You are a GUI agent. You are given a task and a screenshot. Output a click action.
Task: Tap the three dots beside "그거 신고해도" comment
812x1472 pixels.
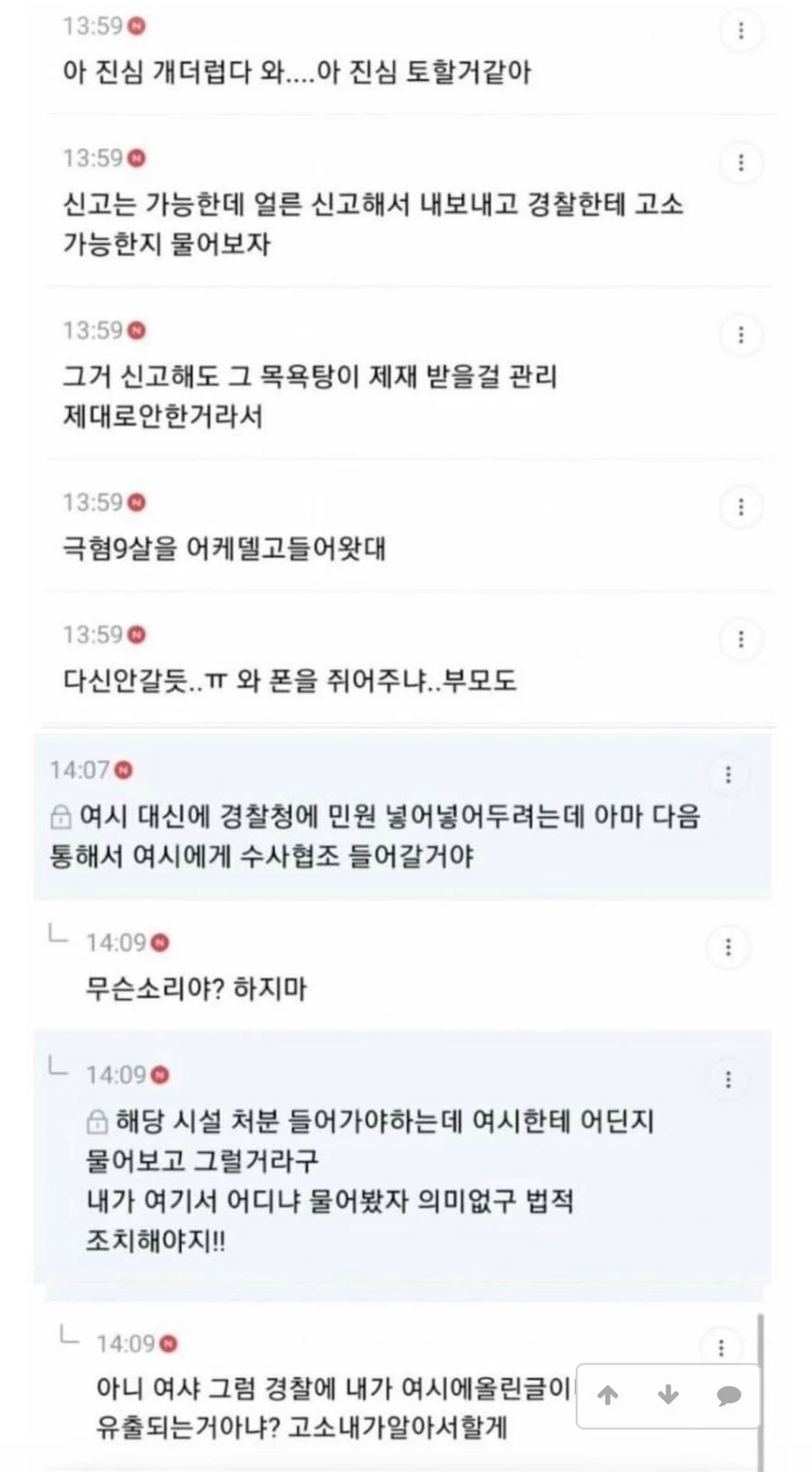point(741,335)
